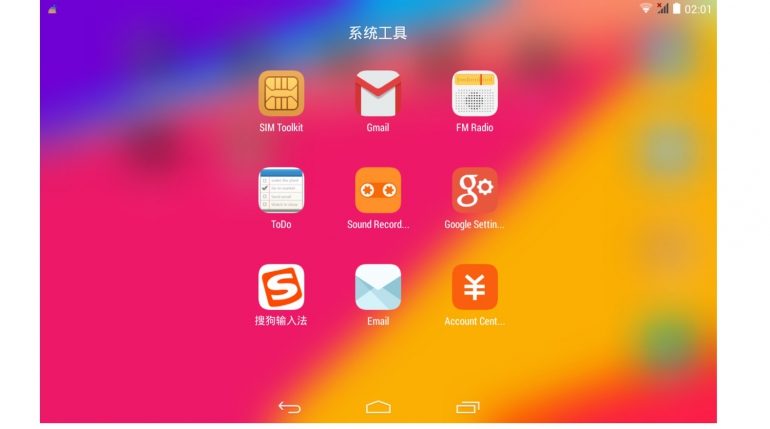Open the SIM Toolkit app
The image size is (770, 429).
tap(281, 93)
